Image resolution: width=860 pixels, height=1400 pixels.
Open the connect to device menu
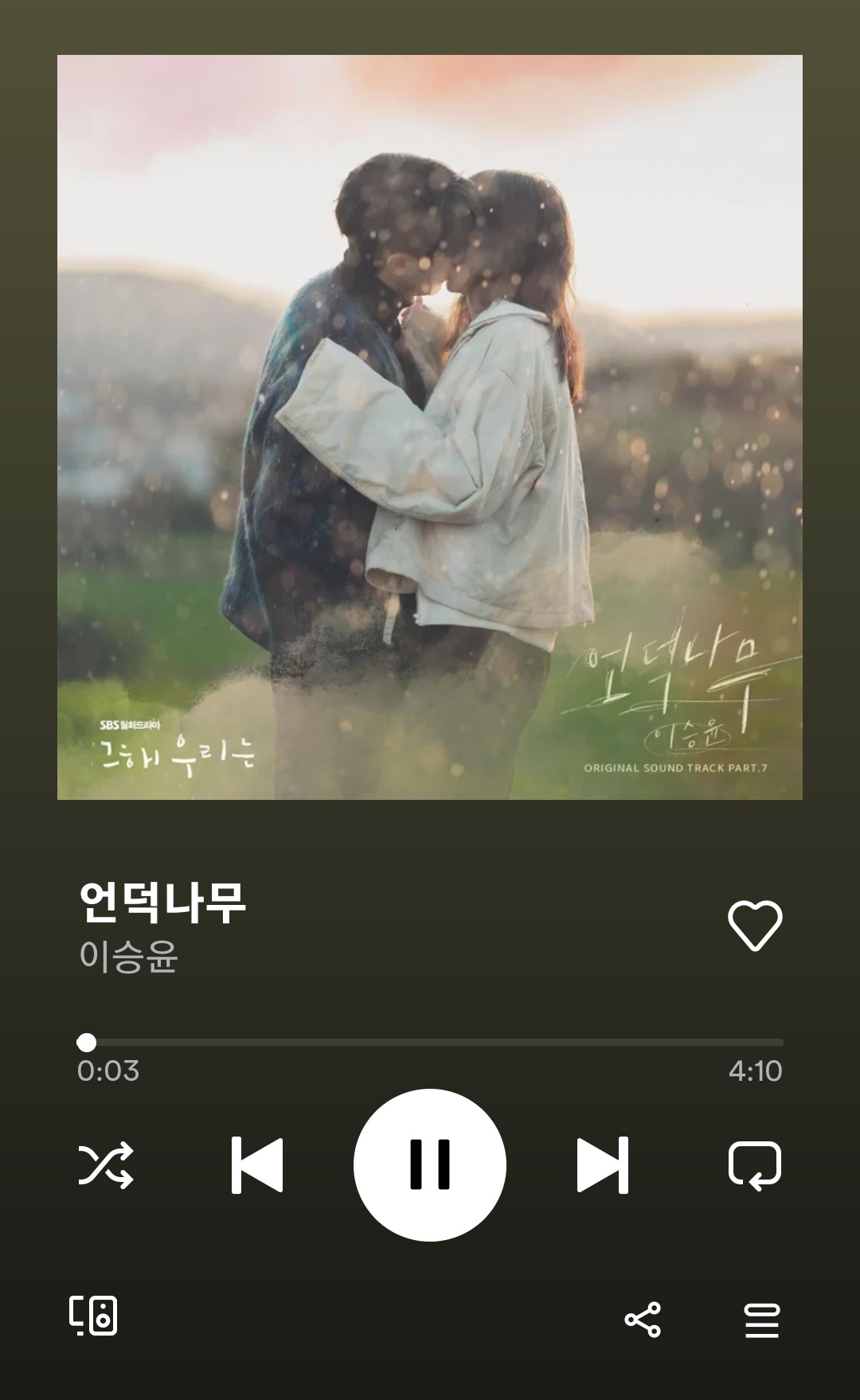pyautogui.click(x=94, y=1316)
